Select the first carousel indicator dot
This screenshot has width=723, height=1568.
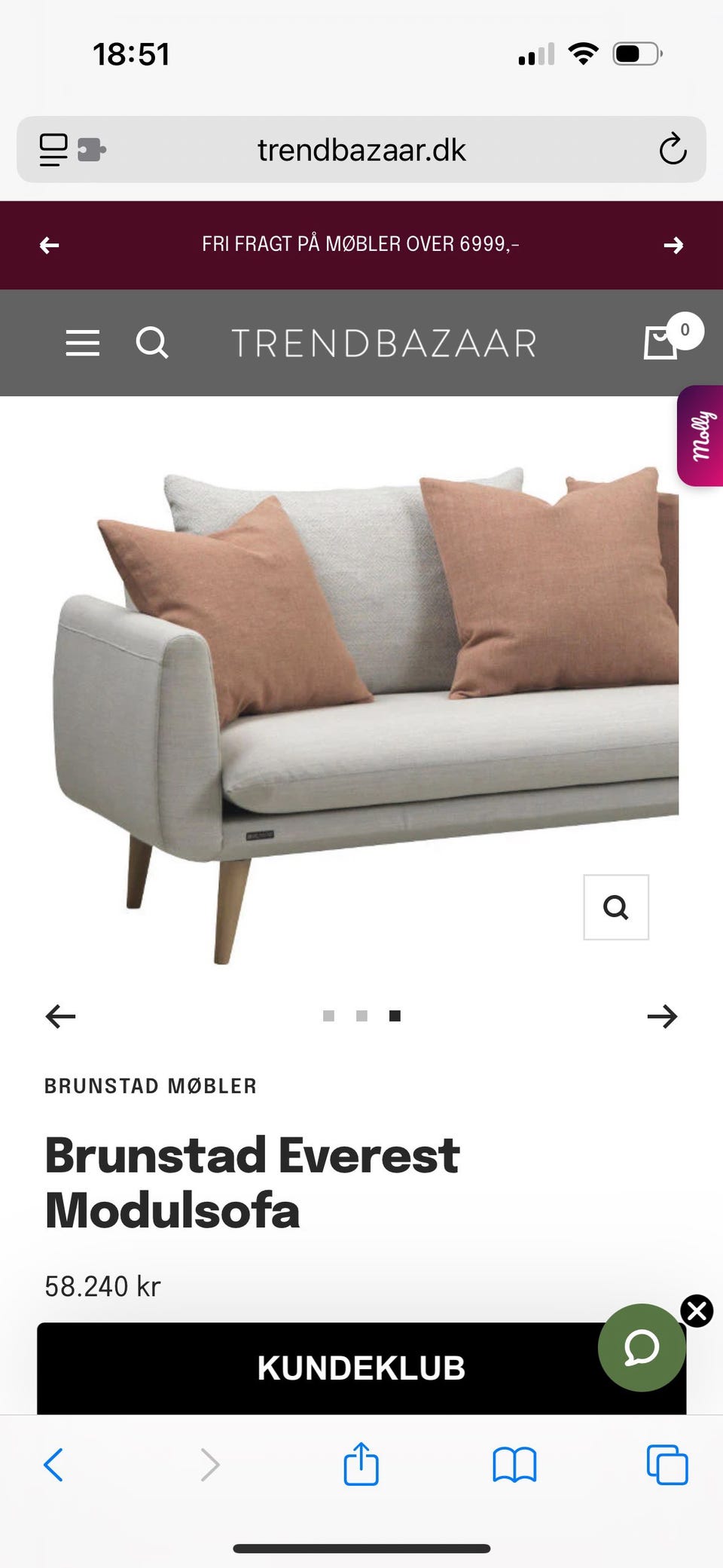[328, 1016]
